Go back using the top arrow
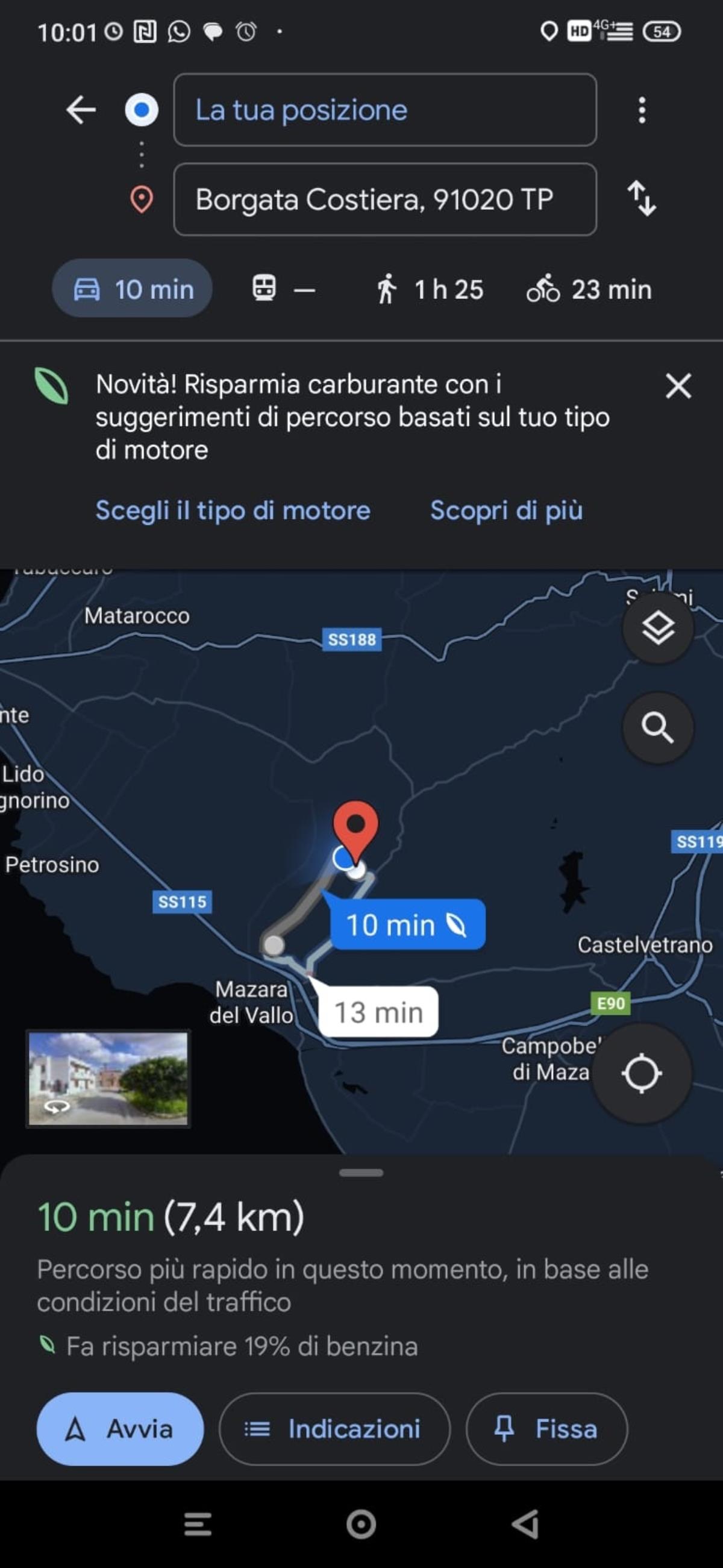The width and height of the screenshot is (723, 1568). 81,110
